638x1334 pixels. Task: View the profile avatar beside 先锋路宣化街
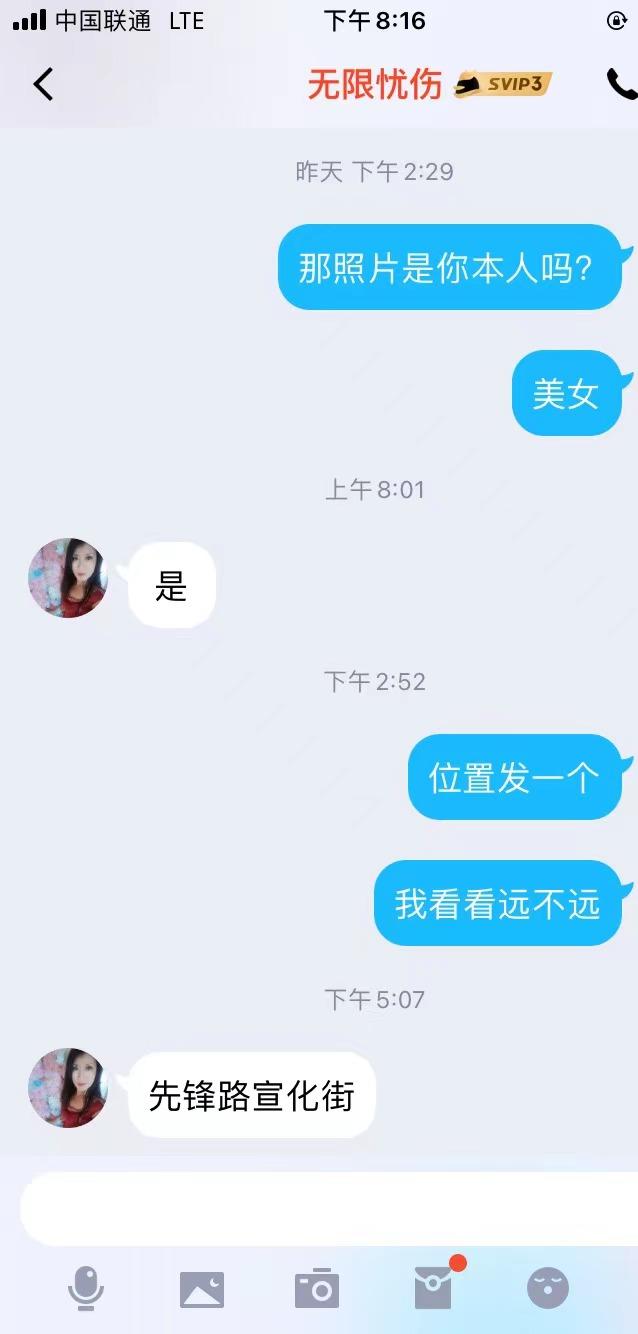point(68,1088)
